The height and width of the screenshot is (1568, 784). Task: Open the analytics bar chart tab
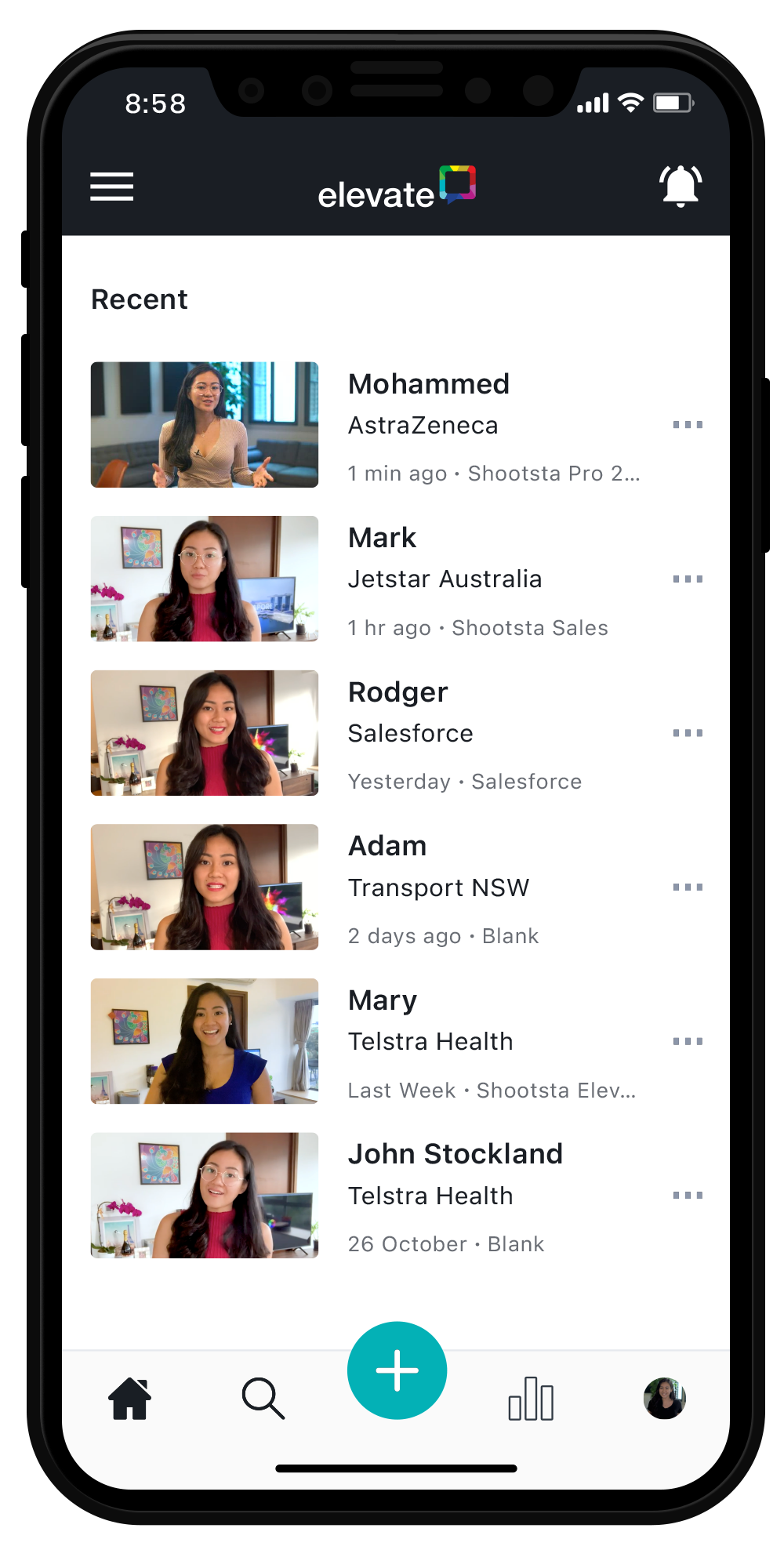(531, 1399)
